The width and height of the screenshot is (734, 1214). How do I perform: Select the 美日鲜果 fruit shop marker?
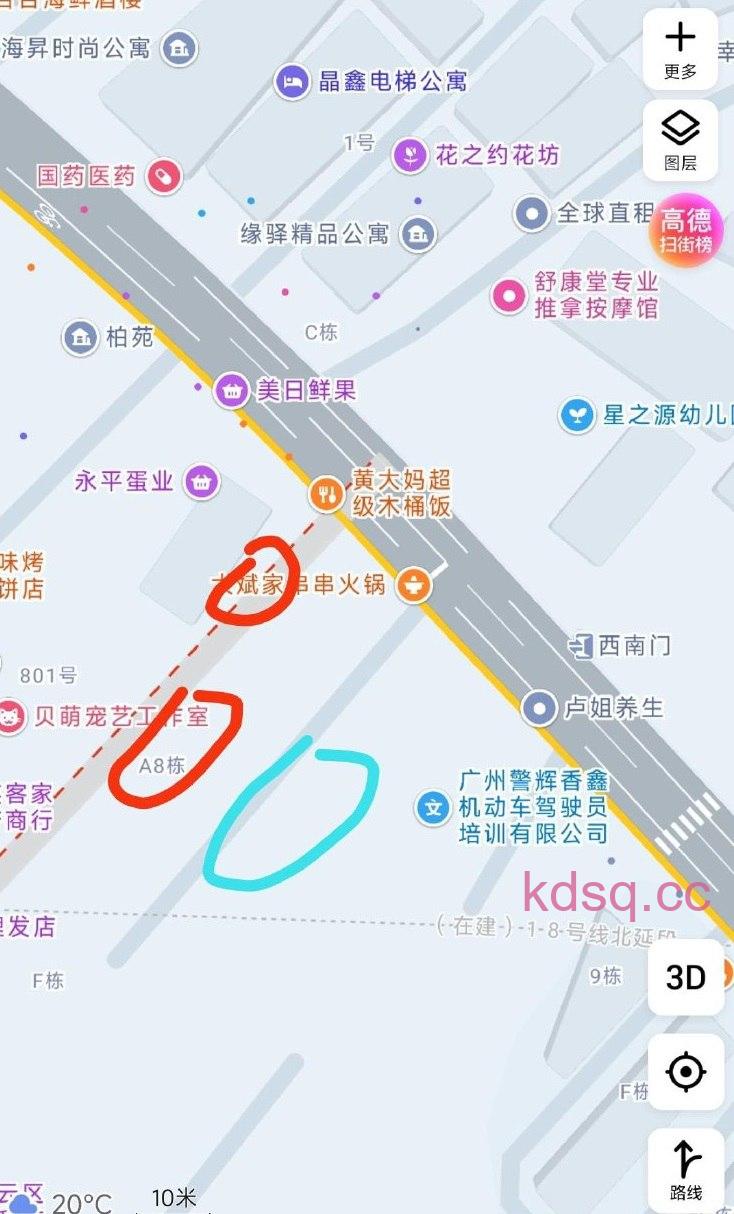pos(231,390)
